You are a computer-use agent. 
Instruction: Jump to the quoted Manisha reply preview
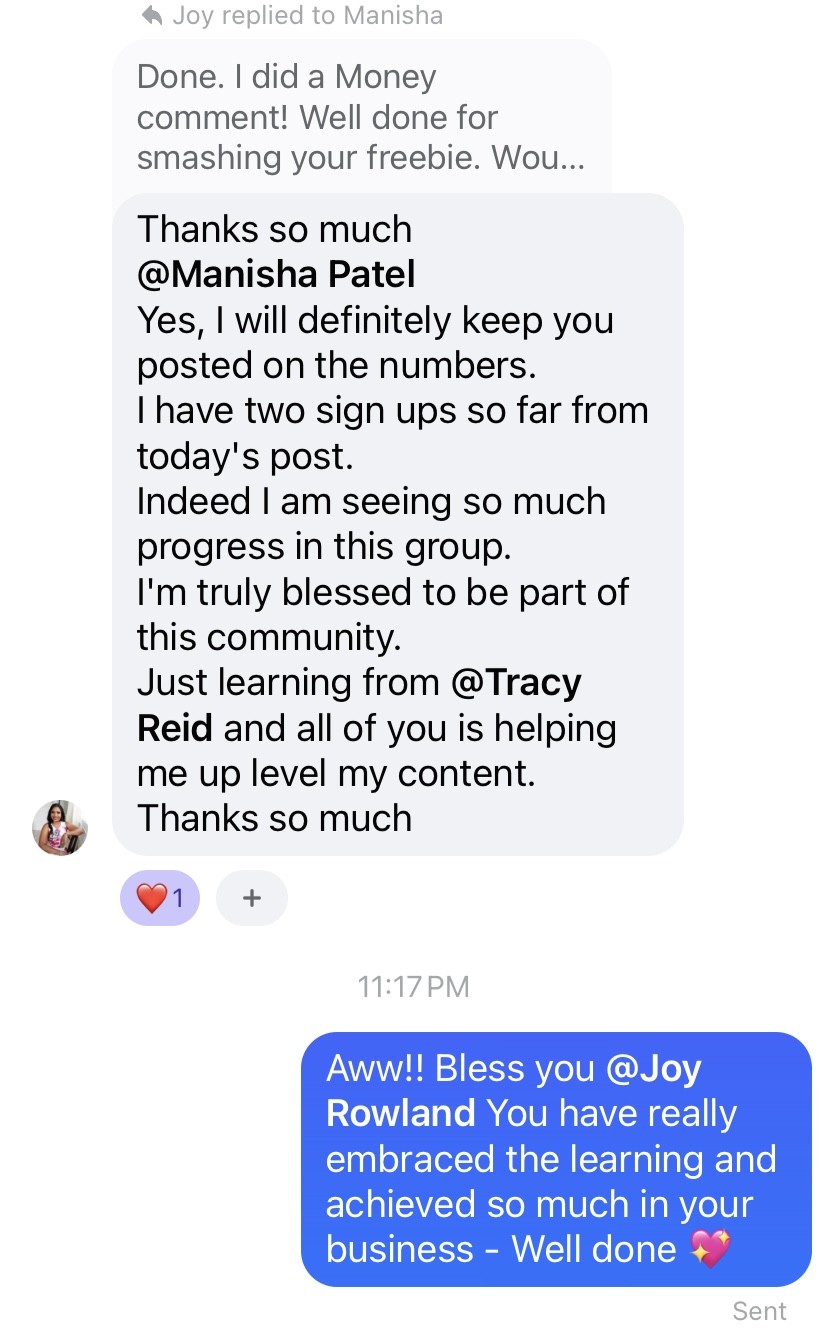coord(360,117)
